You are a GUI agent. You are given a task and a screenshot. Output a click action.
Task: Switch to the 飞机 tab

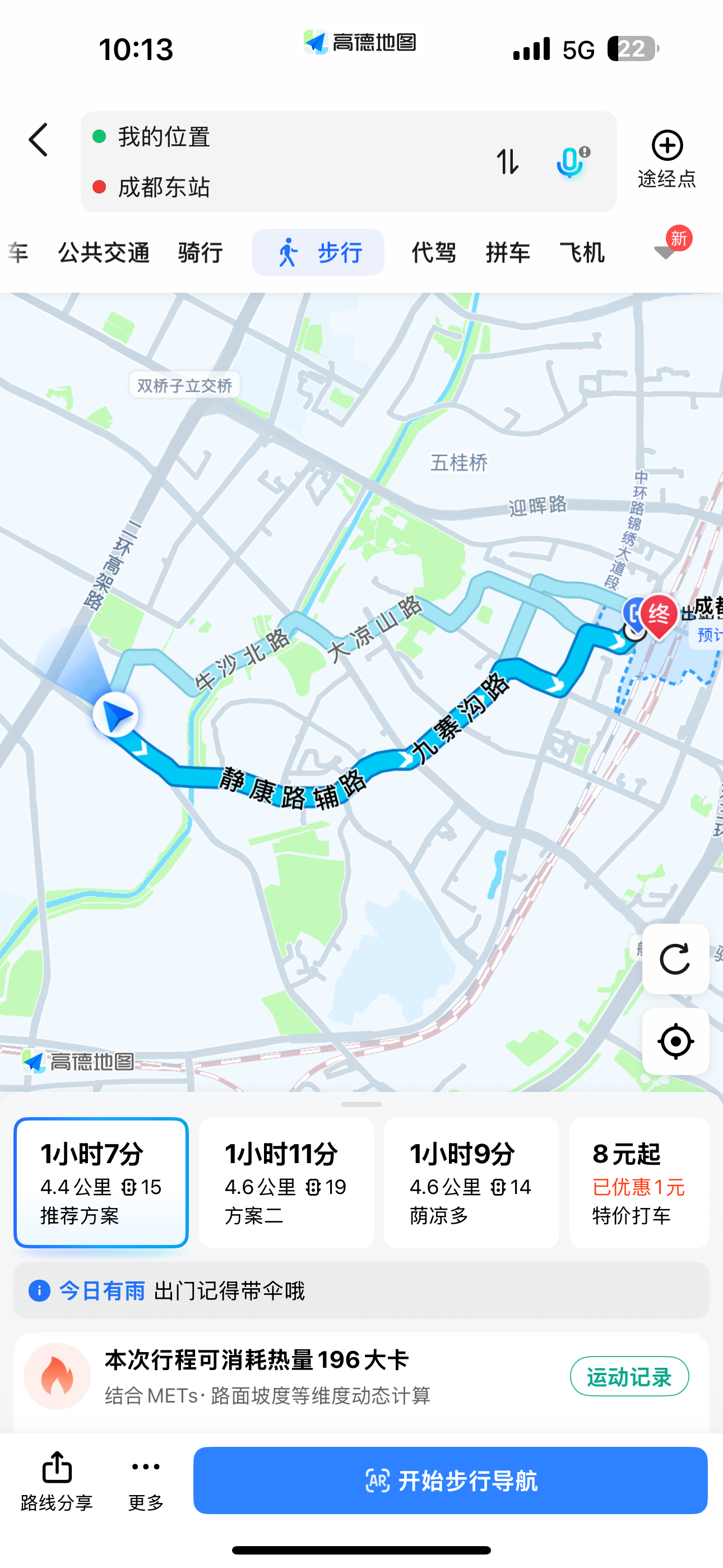(582, 252)
